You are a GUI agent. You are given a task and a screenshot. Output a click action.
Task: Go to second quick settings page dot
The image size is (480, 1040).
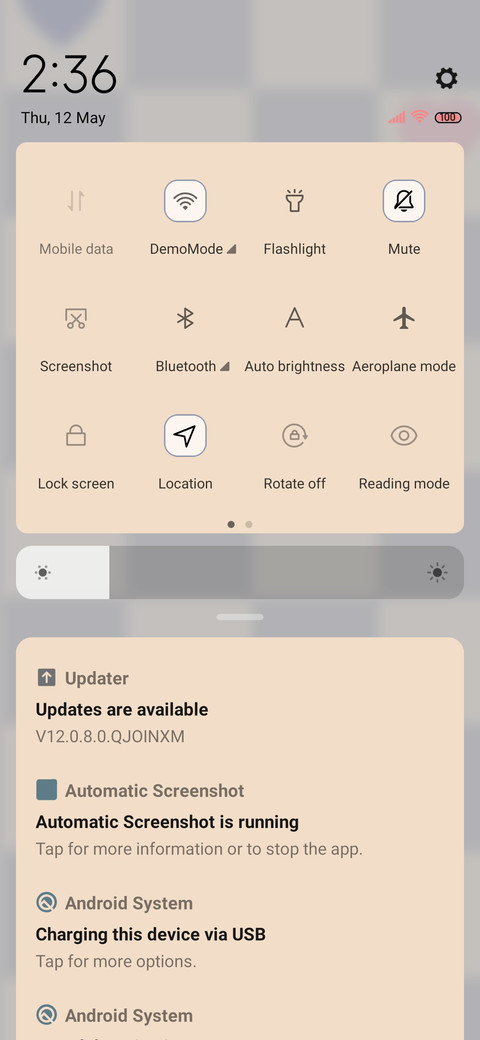(249, 524)
